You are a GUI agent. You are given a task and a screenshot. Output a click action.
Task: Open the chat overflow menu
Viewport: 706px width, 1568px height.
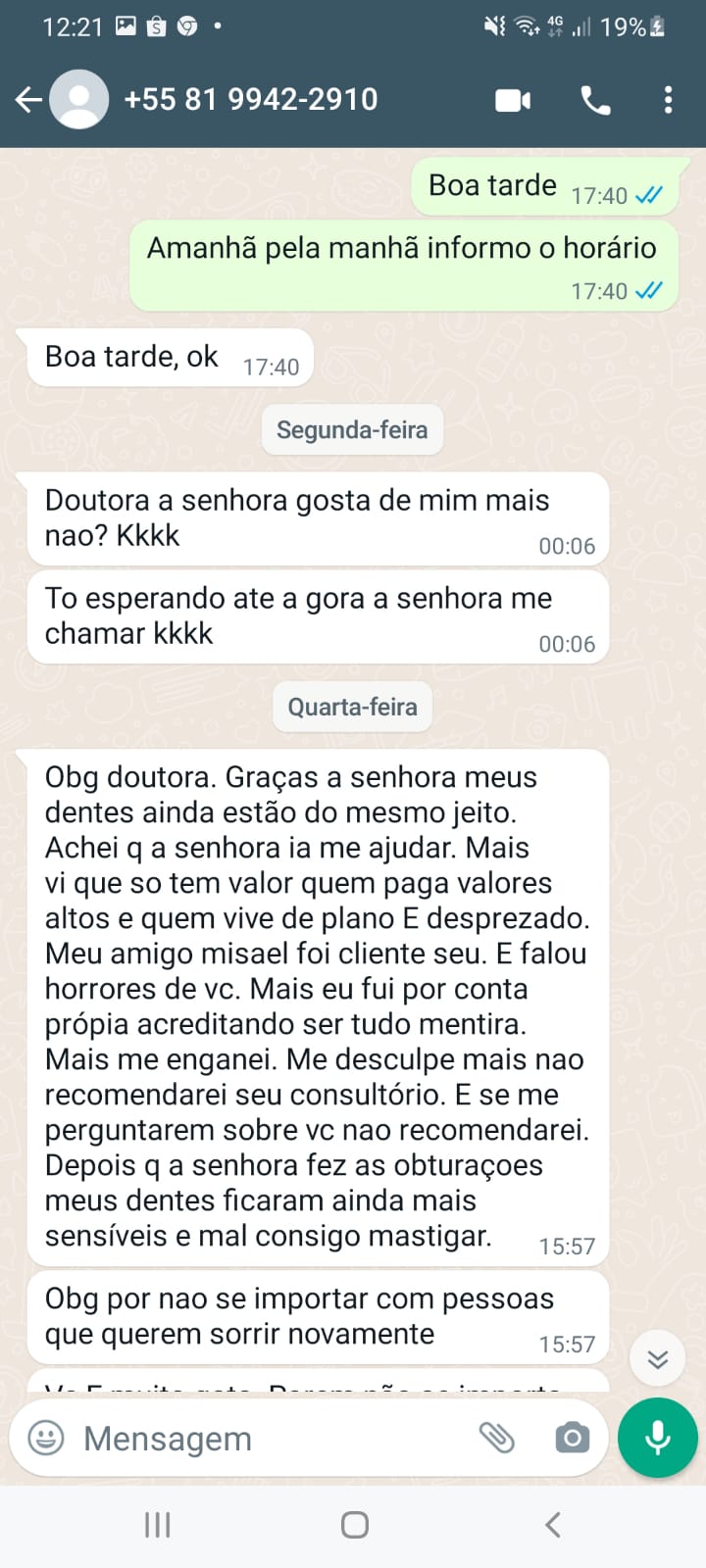point(668,100)
